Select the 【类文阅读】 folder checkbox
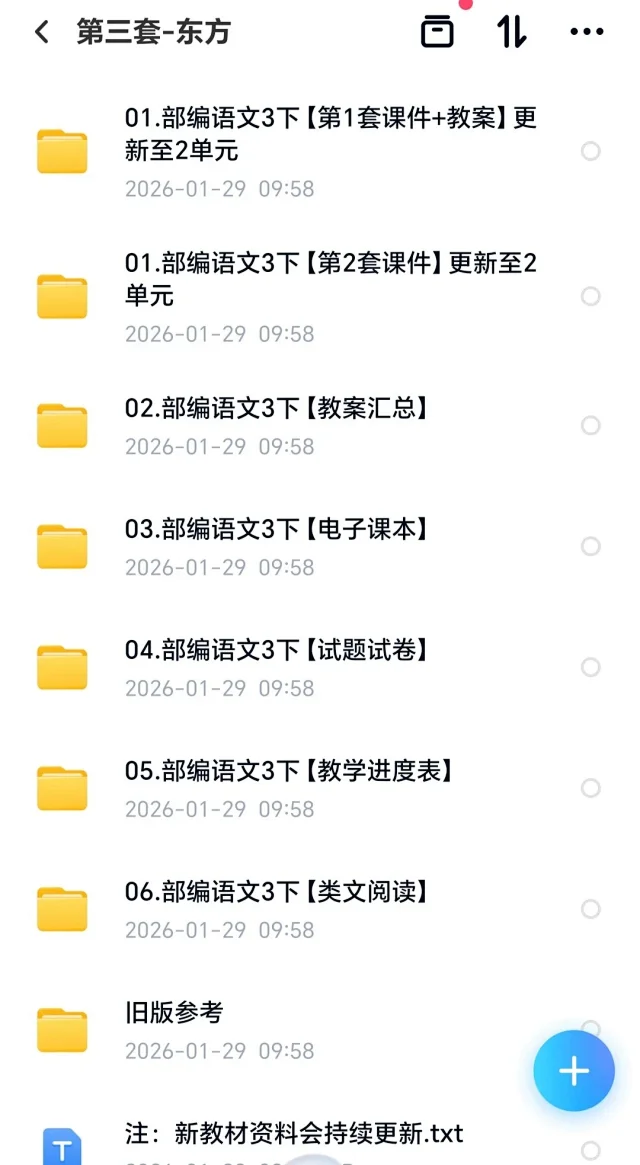Screen dimensions: 640x1165 (x=591, y=910)
